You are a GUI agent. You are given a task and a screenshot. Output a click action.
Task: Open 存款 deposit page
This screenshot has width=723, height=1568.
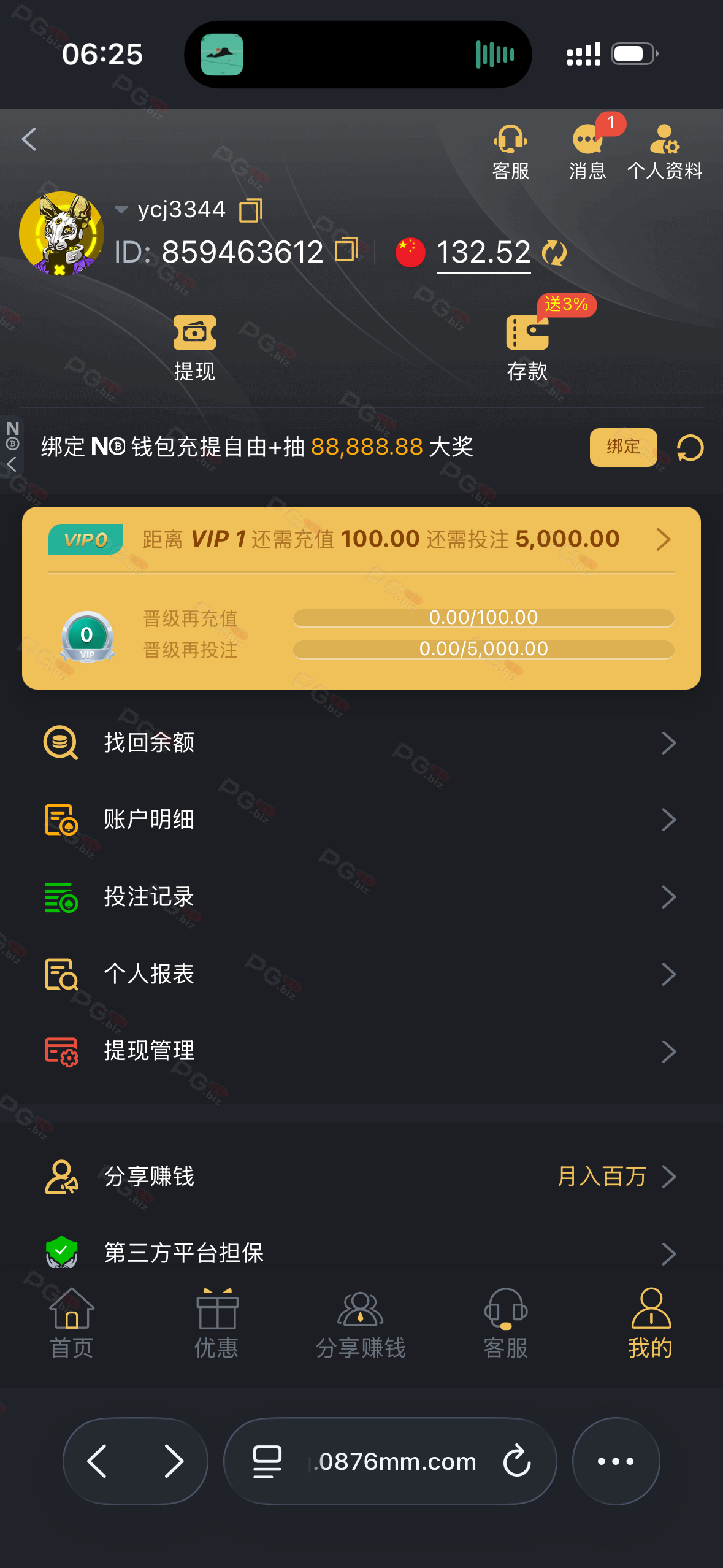tap(527, 346)
